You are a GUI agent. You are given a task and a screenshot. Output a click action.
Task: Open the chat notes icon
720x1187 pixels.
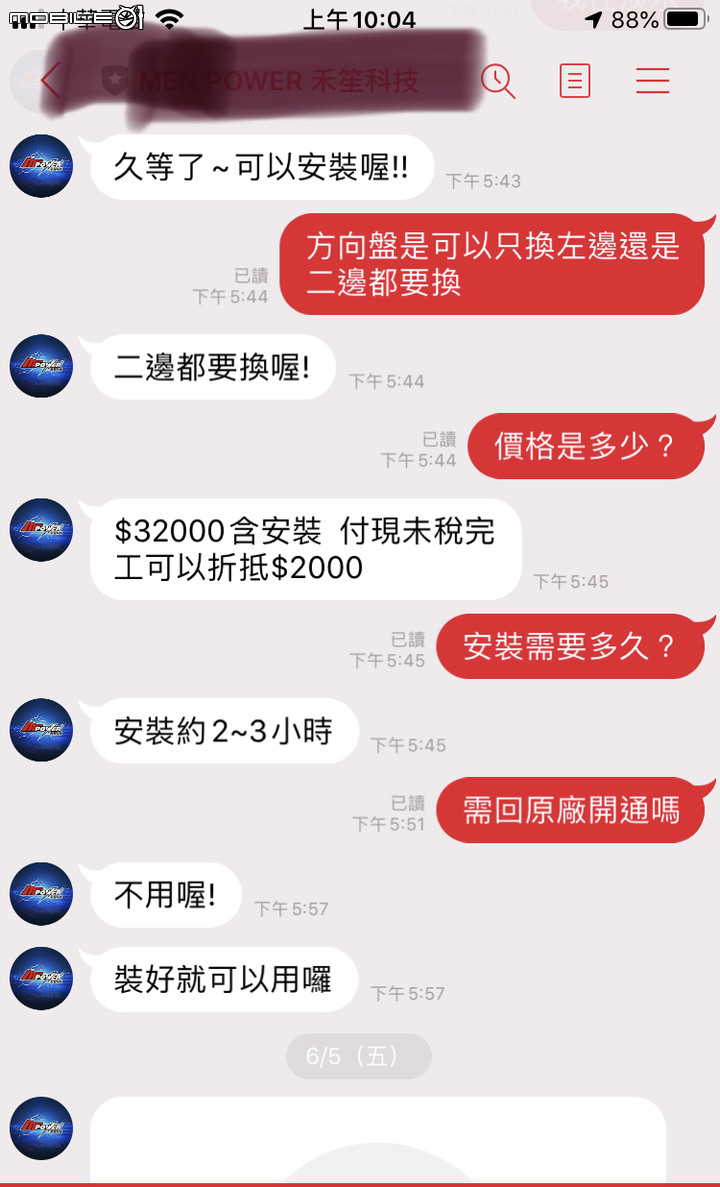575,81
